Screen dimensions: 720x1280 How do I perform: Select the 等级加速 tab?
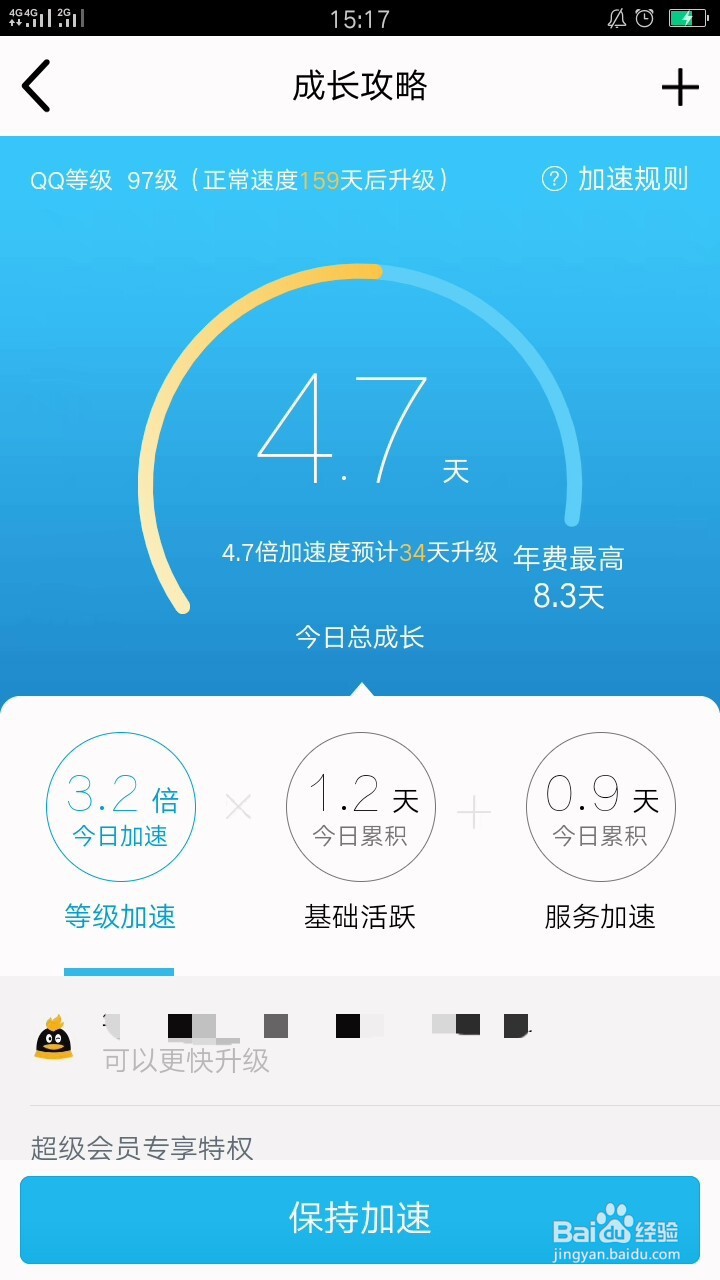coord(119,917)
